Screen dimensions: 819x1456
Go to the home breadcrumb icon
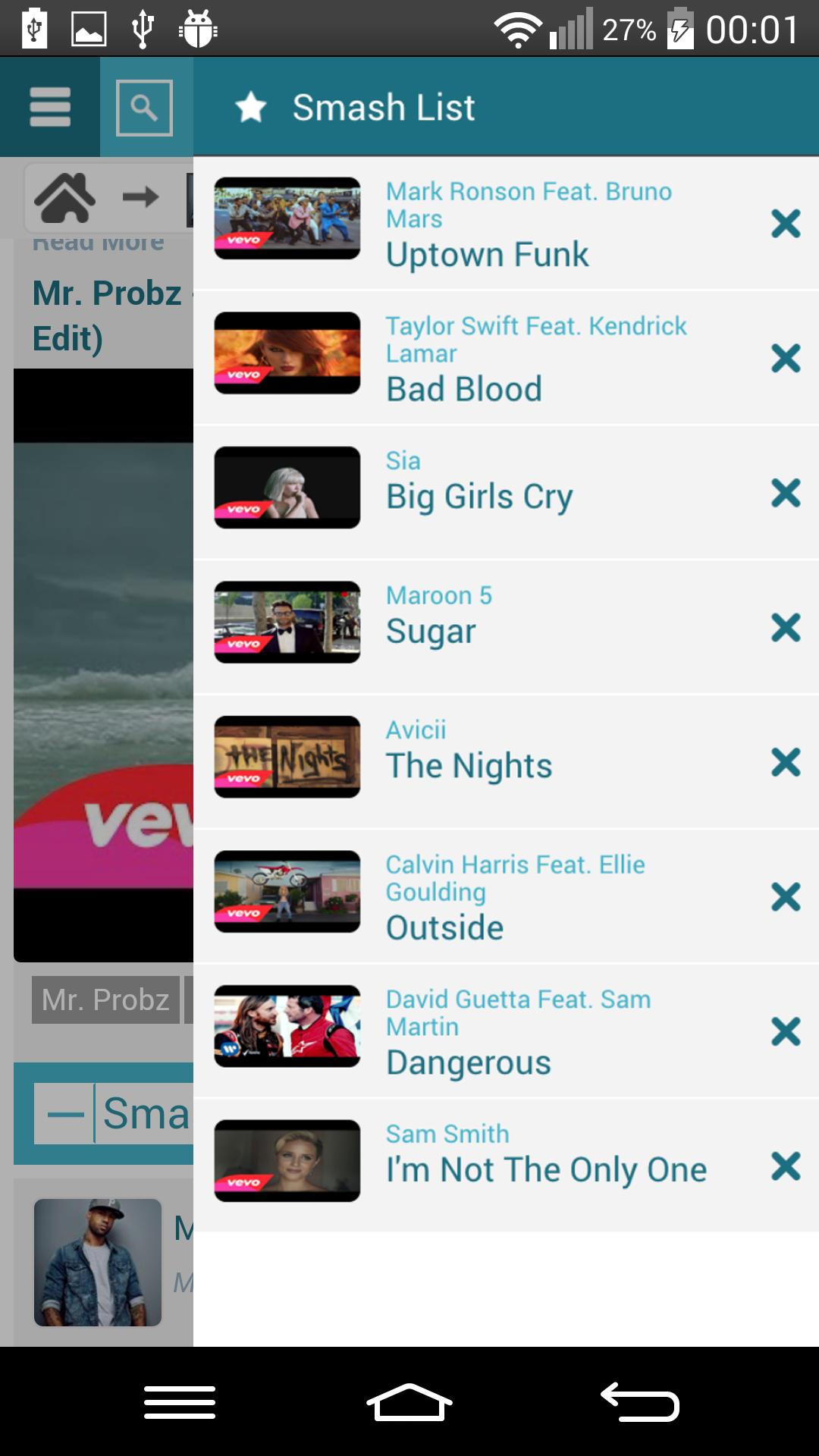tap(65, 197)
